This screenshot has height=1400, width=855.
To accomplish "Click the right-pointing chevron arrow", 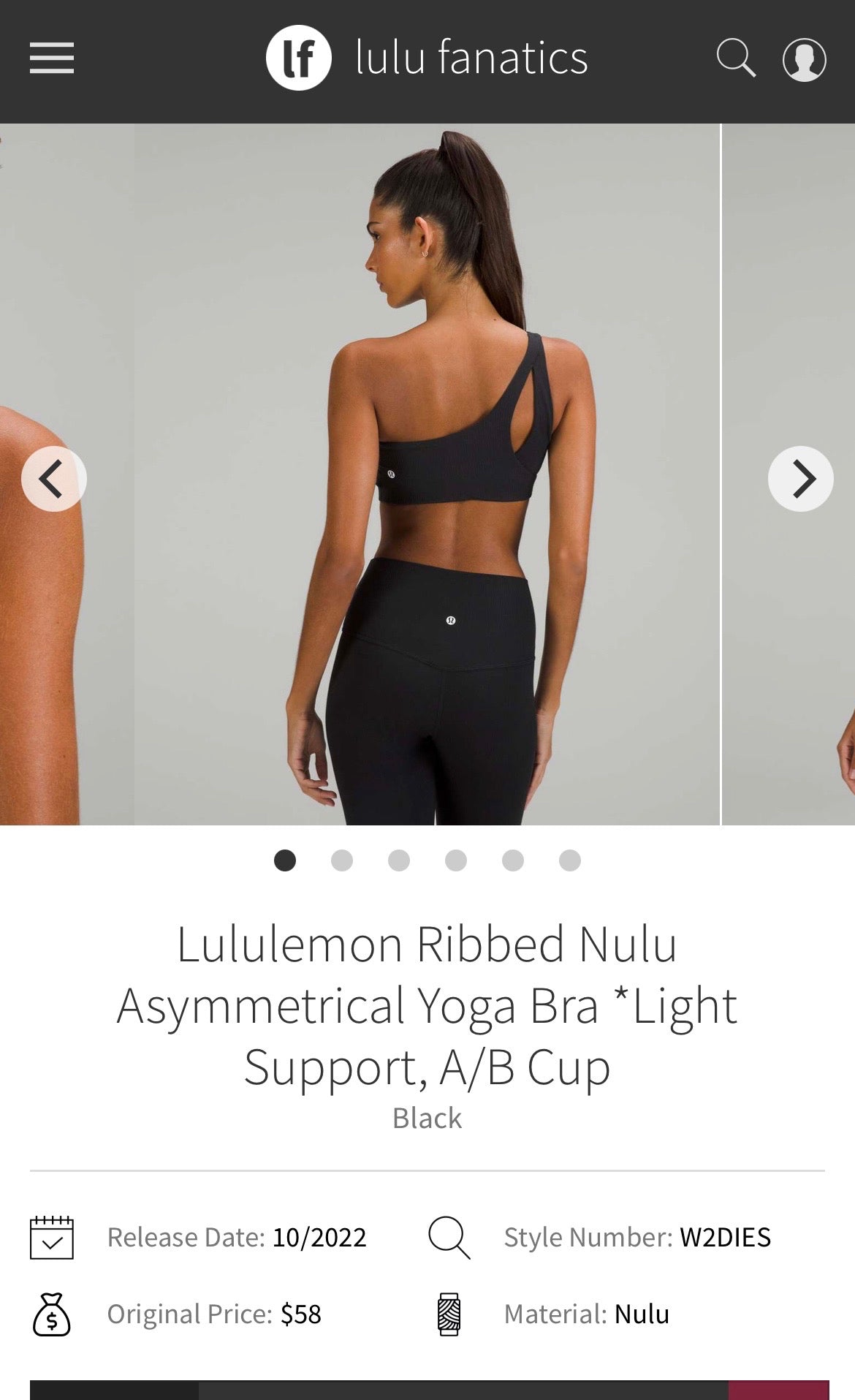I will pos(801,477).
